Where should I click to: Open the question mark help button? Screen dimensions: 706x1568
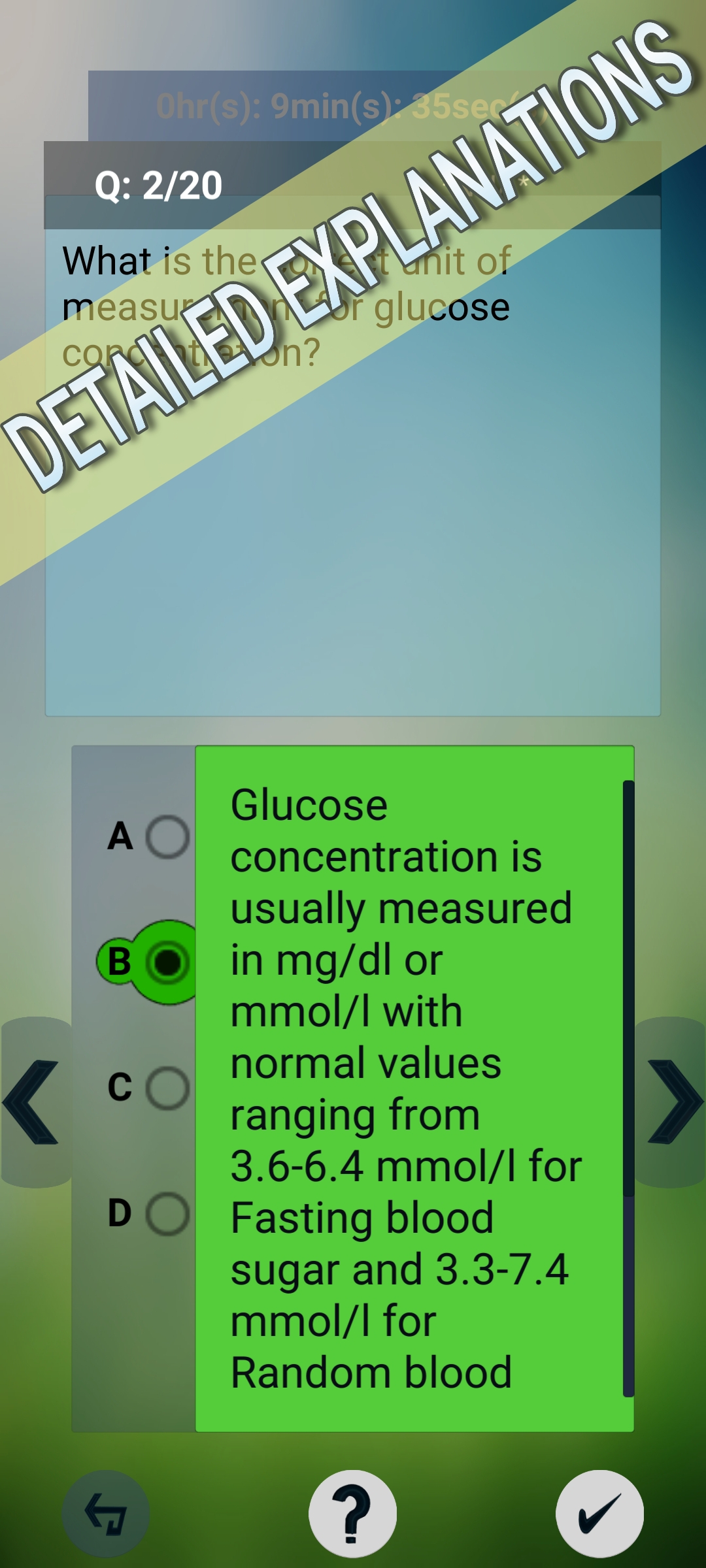point(352,1513)
